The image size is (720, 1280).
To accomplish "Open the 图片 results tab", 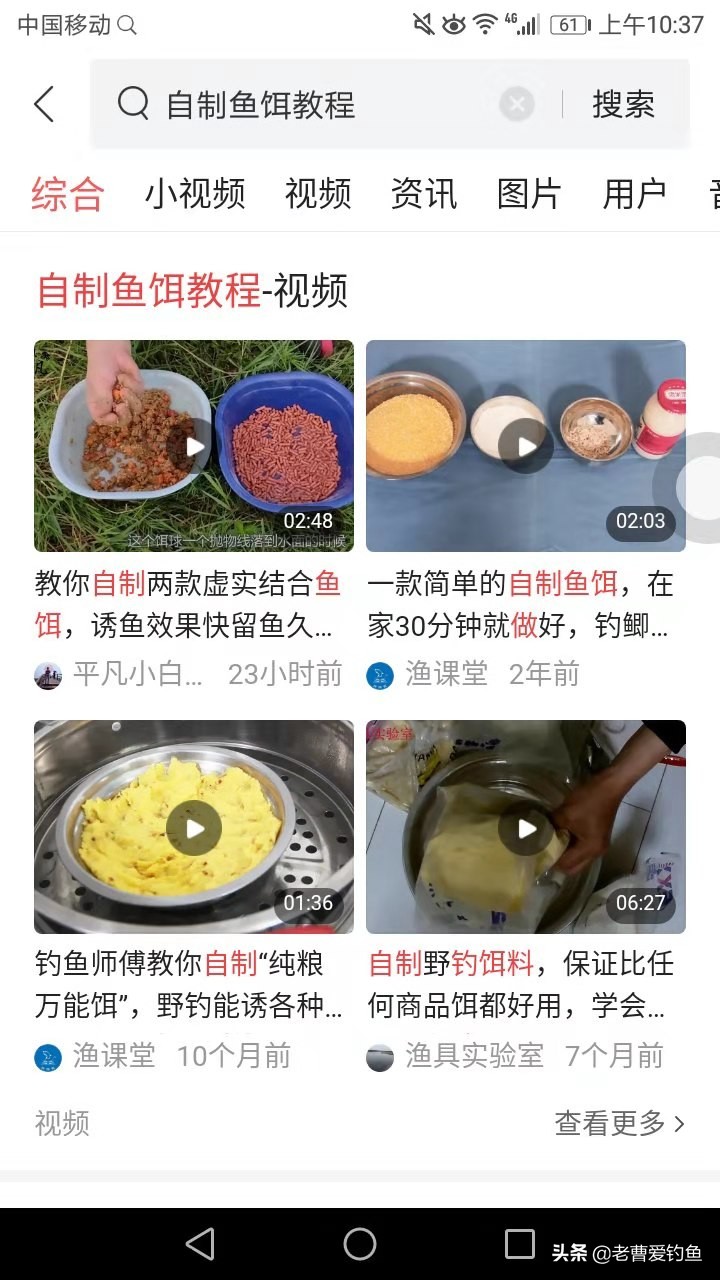I will coord(529,194).
